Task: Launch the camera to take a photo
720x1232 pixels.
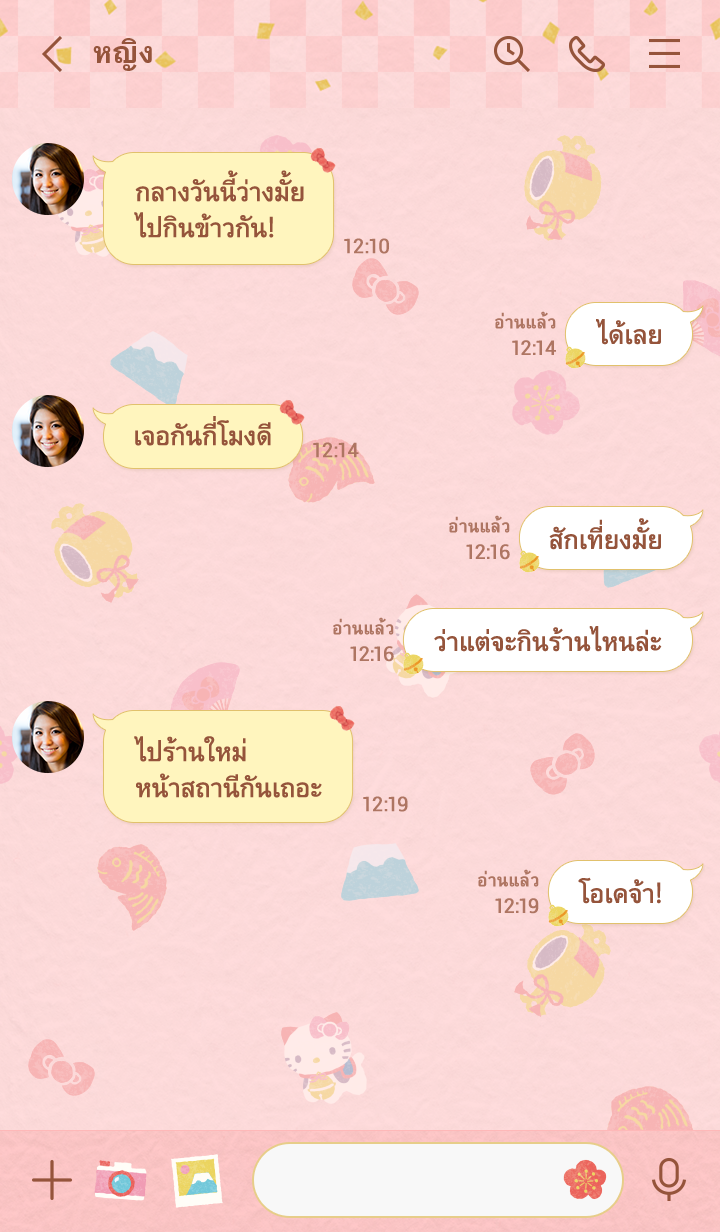Action: 120,1181
